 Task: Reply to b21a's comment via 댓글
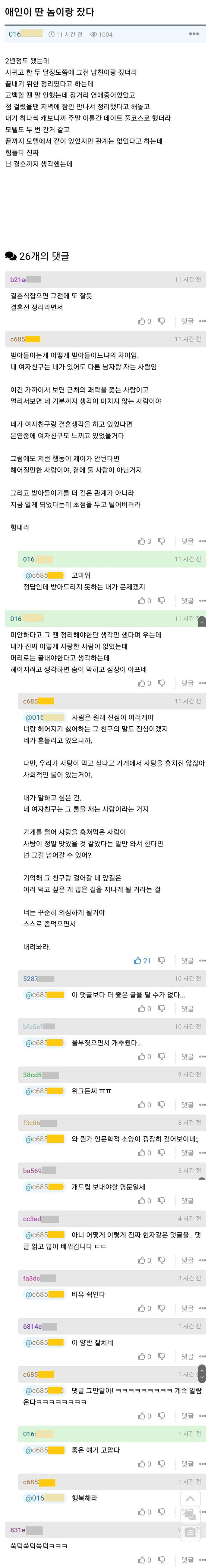[187, 321]
